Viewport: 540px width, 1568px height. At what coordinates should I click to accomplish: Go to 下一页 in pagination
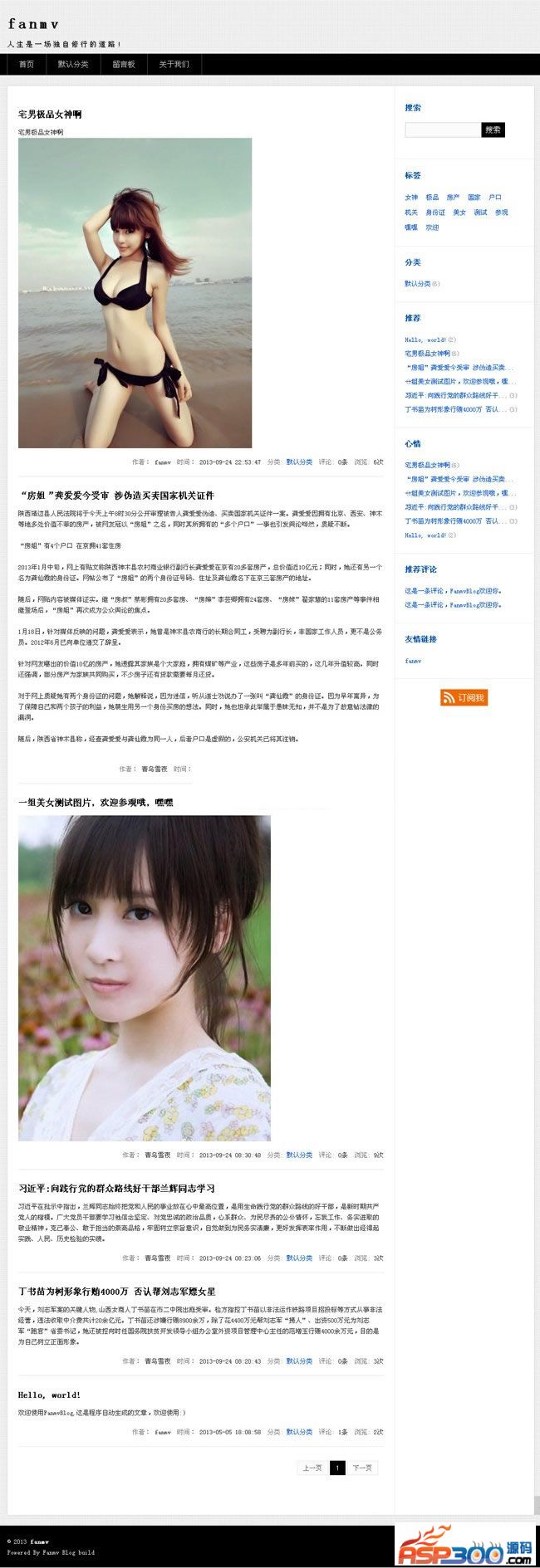click(362, 1468)
